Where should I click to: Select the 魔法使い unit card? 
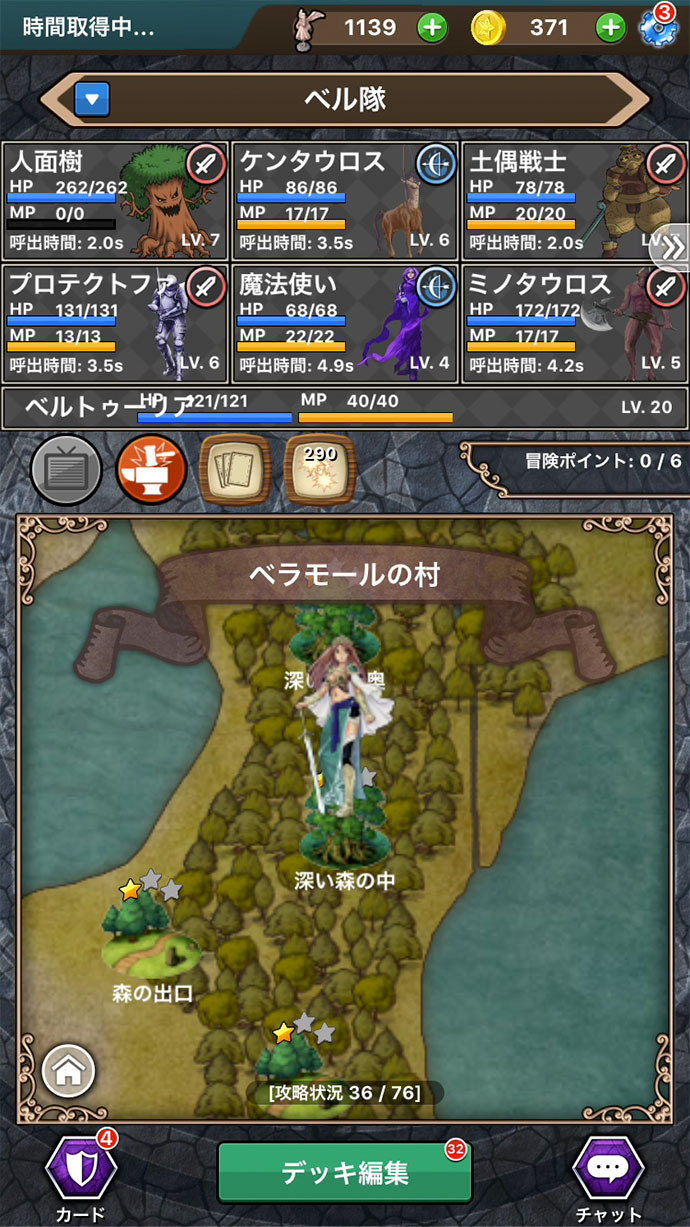point(344,323)
